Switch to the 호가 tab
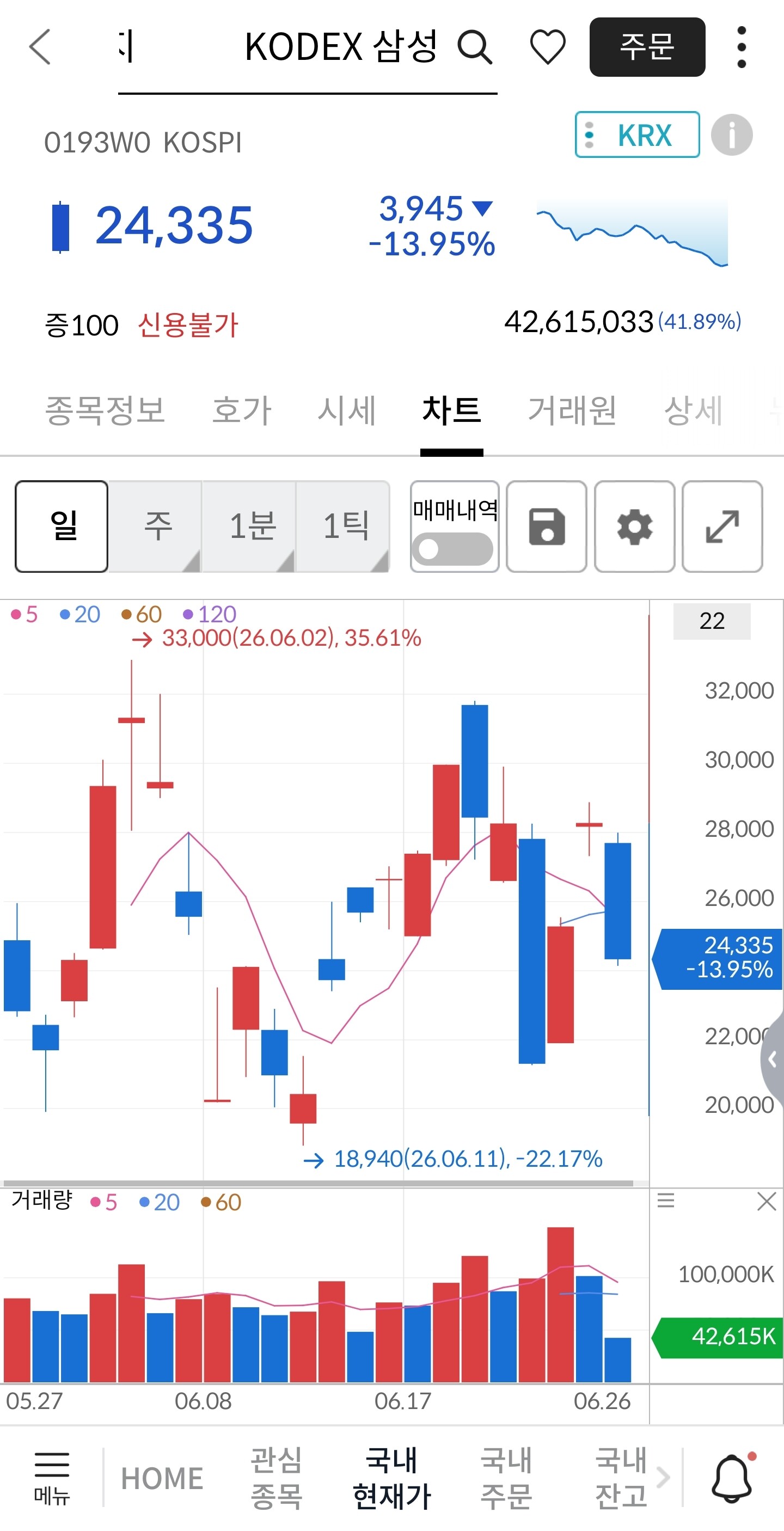Screen dimensions: 784x1531 (241, 410)
